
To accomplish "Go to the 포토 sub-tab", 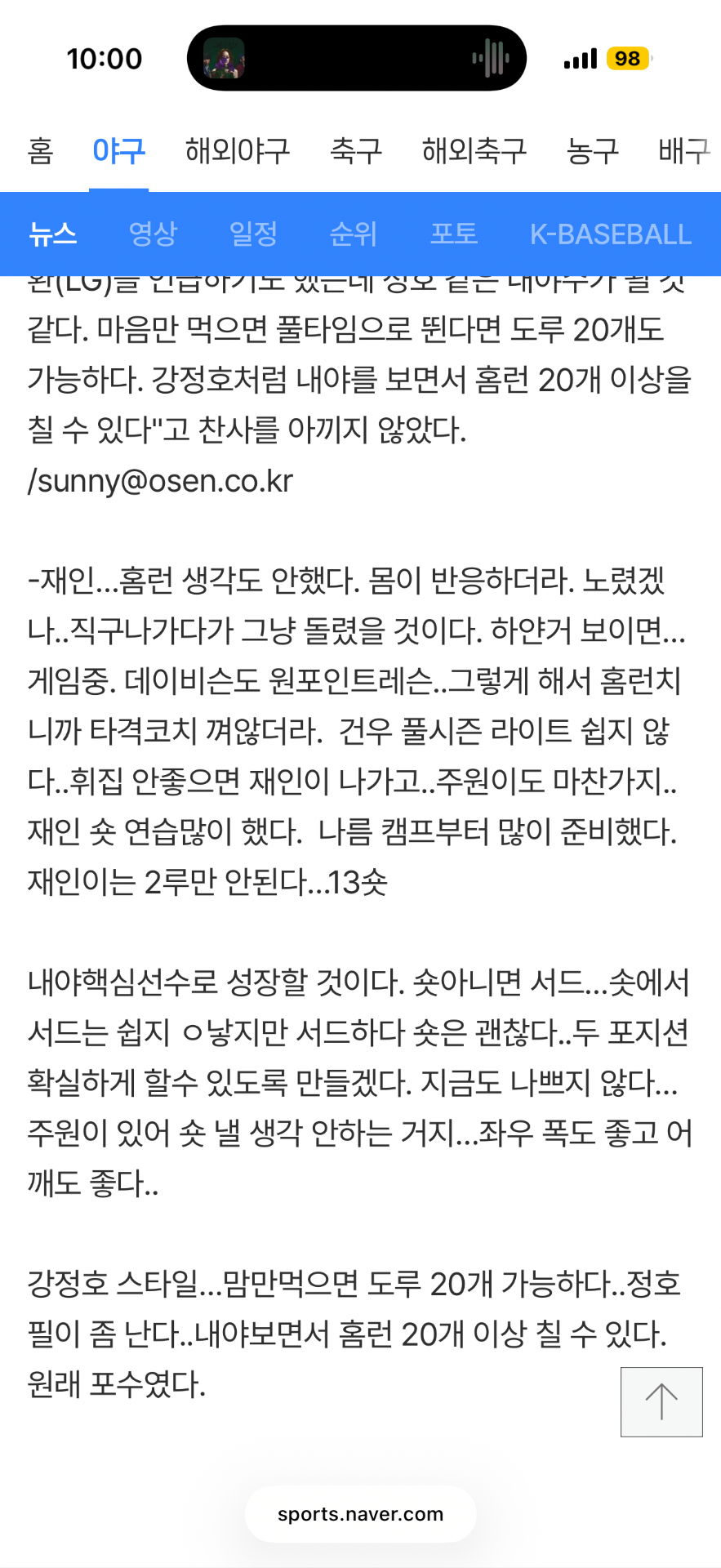I will tap(453, 234).
